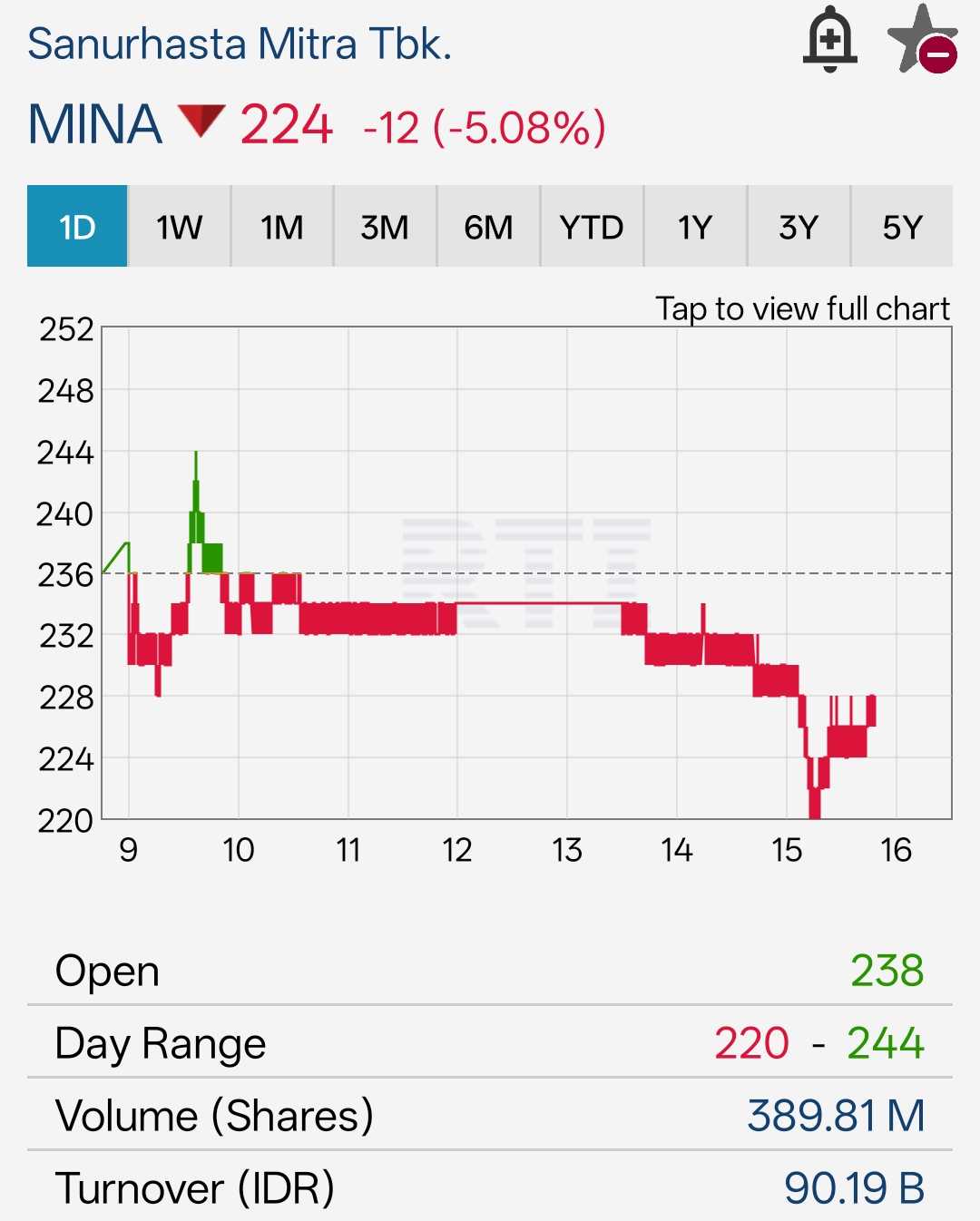Remove MINA from watchlist with the star icon
The width and height of the screenshot is (980, 1221).
(x=921, y=40)
